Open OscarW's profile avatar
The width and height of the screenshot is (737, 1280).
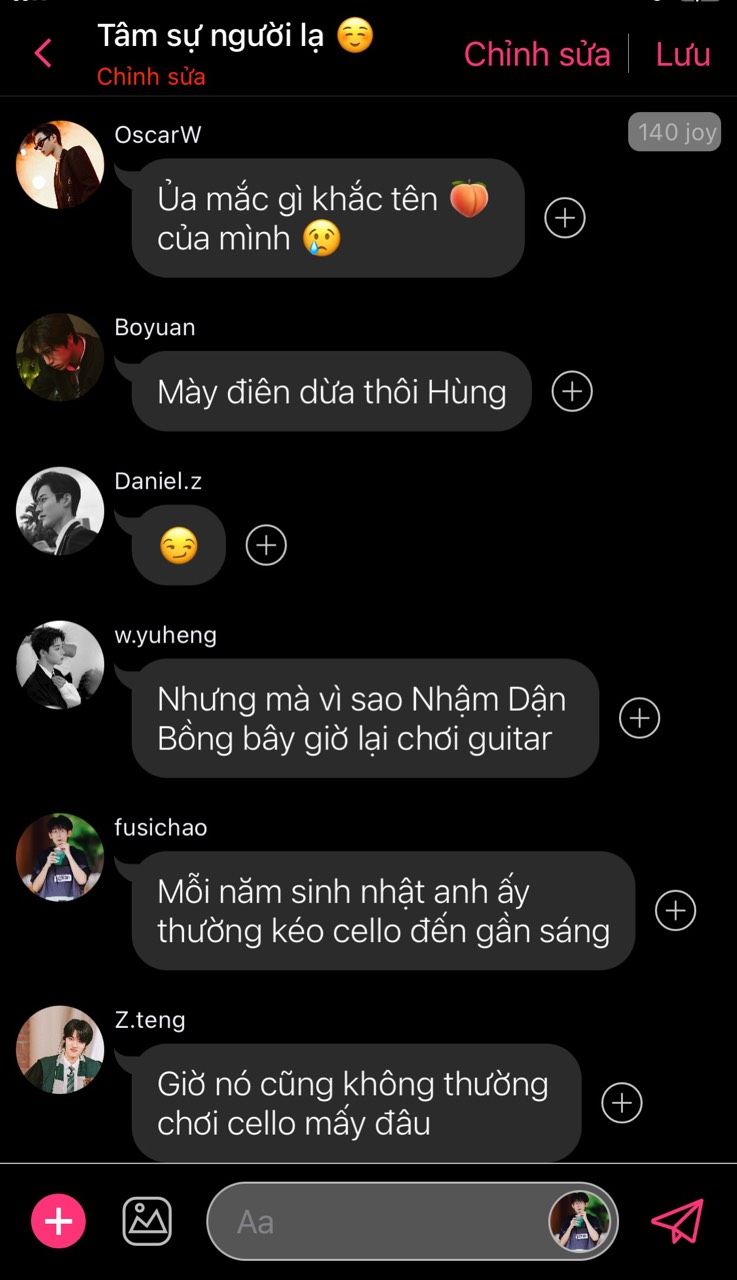pos(60,165)
